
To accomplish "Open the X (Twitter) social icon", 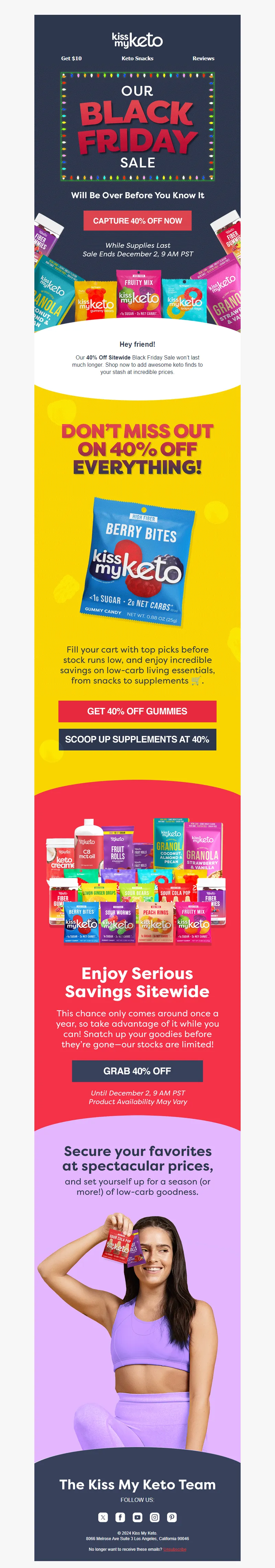I will [103, 1517].
